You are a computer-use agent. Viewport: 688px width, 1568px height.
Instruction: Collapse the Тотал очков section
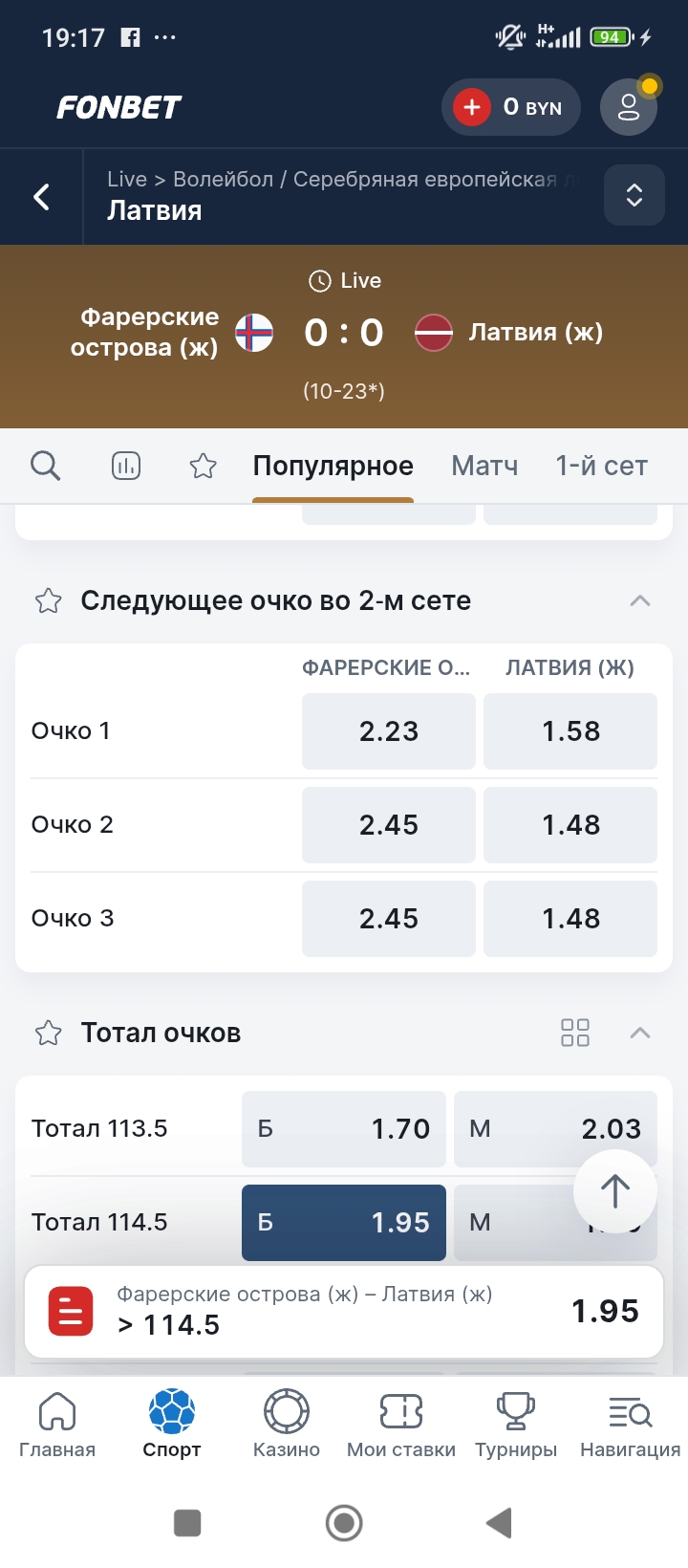click(639, 1033)
